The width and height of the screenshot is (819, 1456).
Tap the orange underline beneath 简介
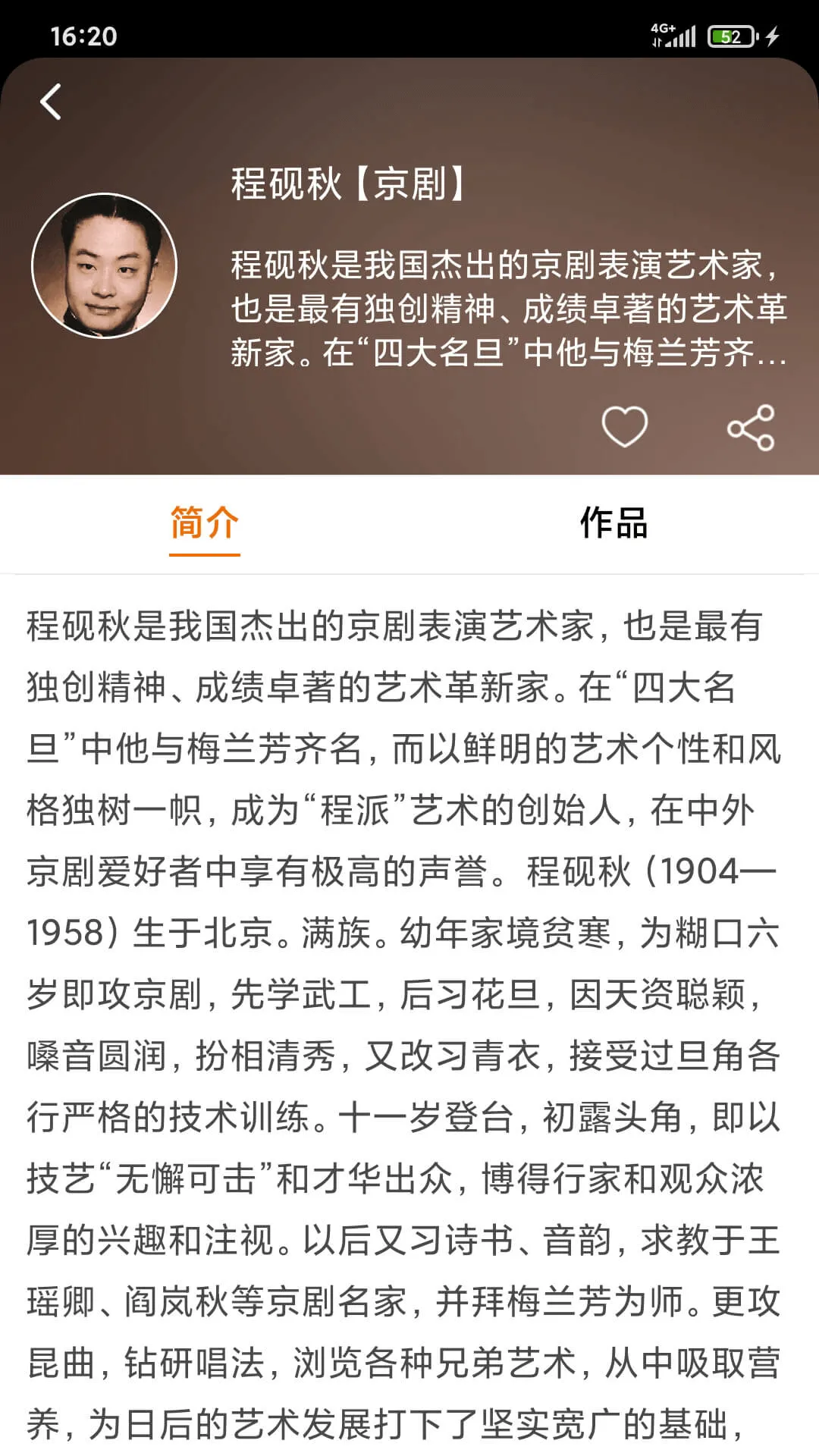pos(203,556)
